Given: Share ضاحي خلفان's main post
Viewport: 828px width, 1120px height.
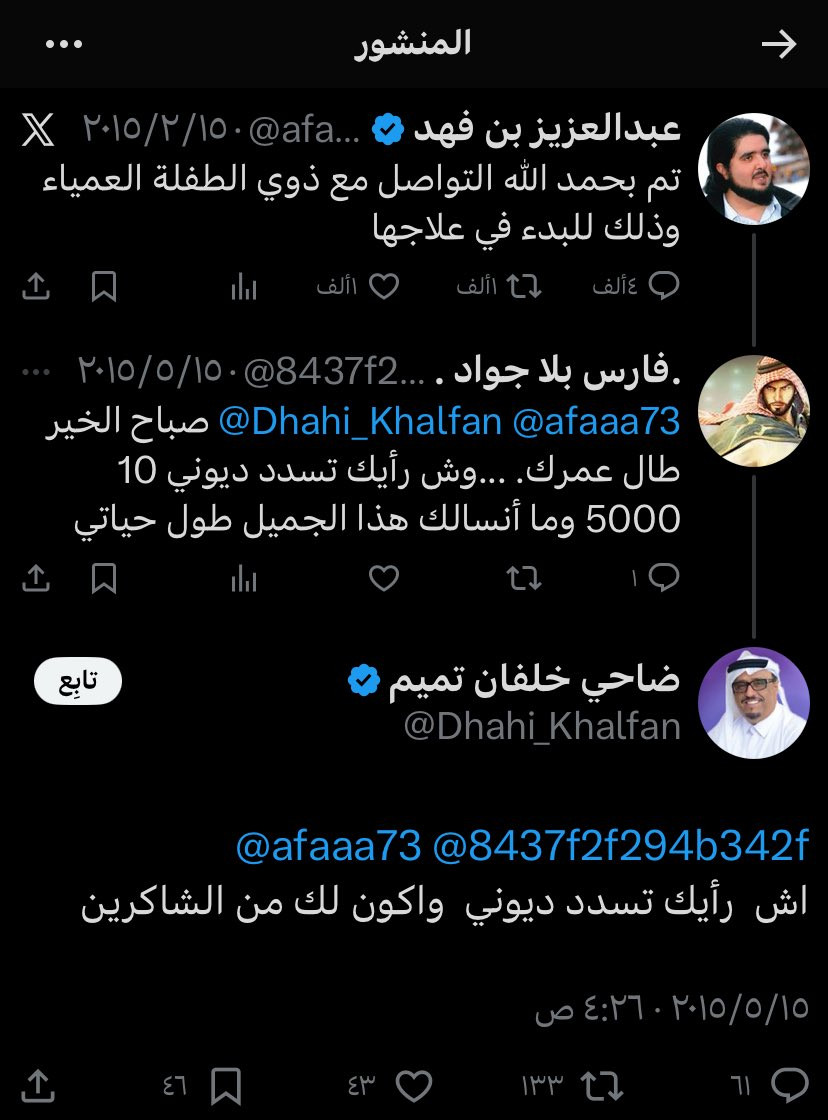Looking at the screenshot, I should 36,1084.
